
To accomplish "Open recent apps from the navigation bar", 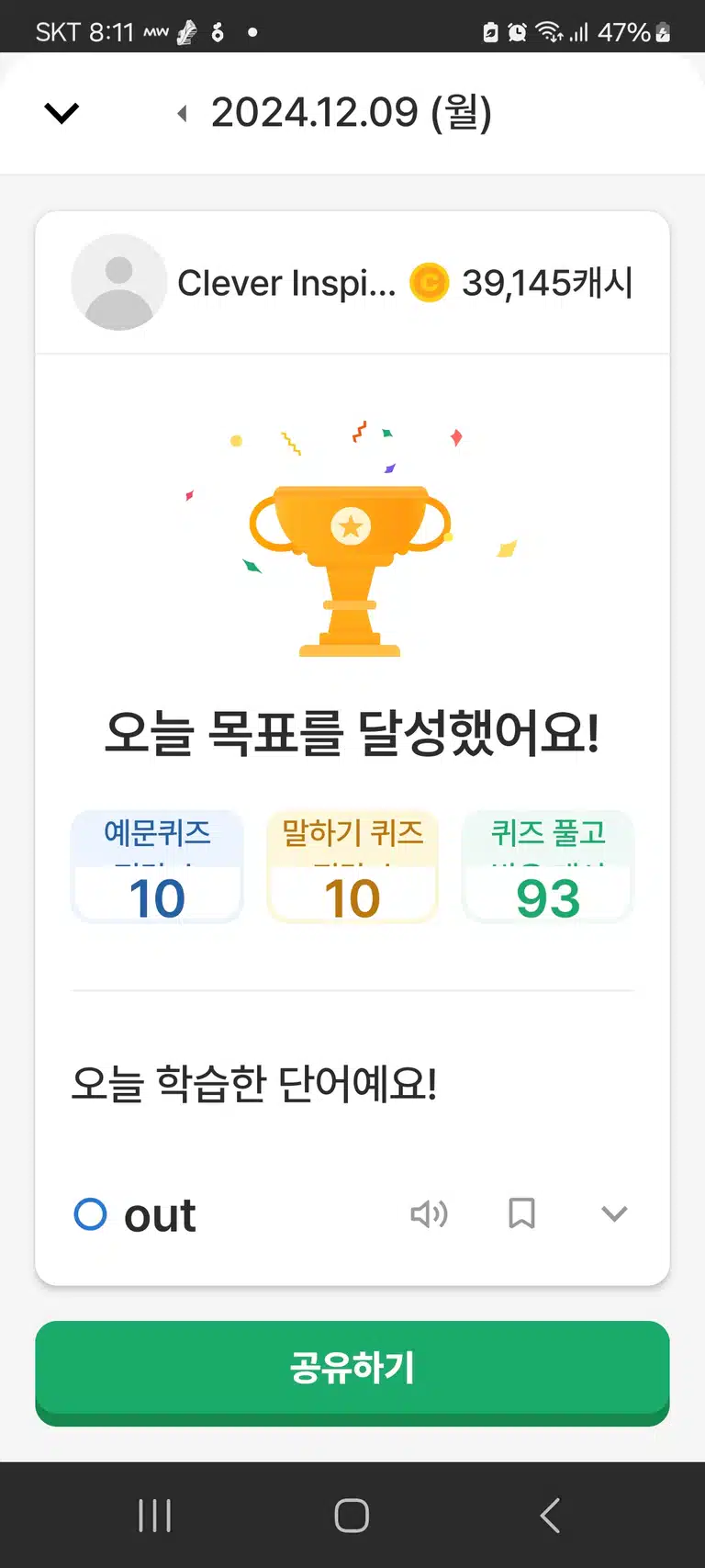I will pyautogui.click(x=154, y=1516).
